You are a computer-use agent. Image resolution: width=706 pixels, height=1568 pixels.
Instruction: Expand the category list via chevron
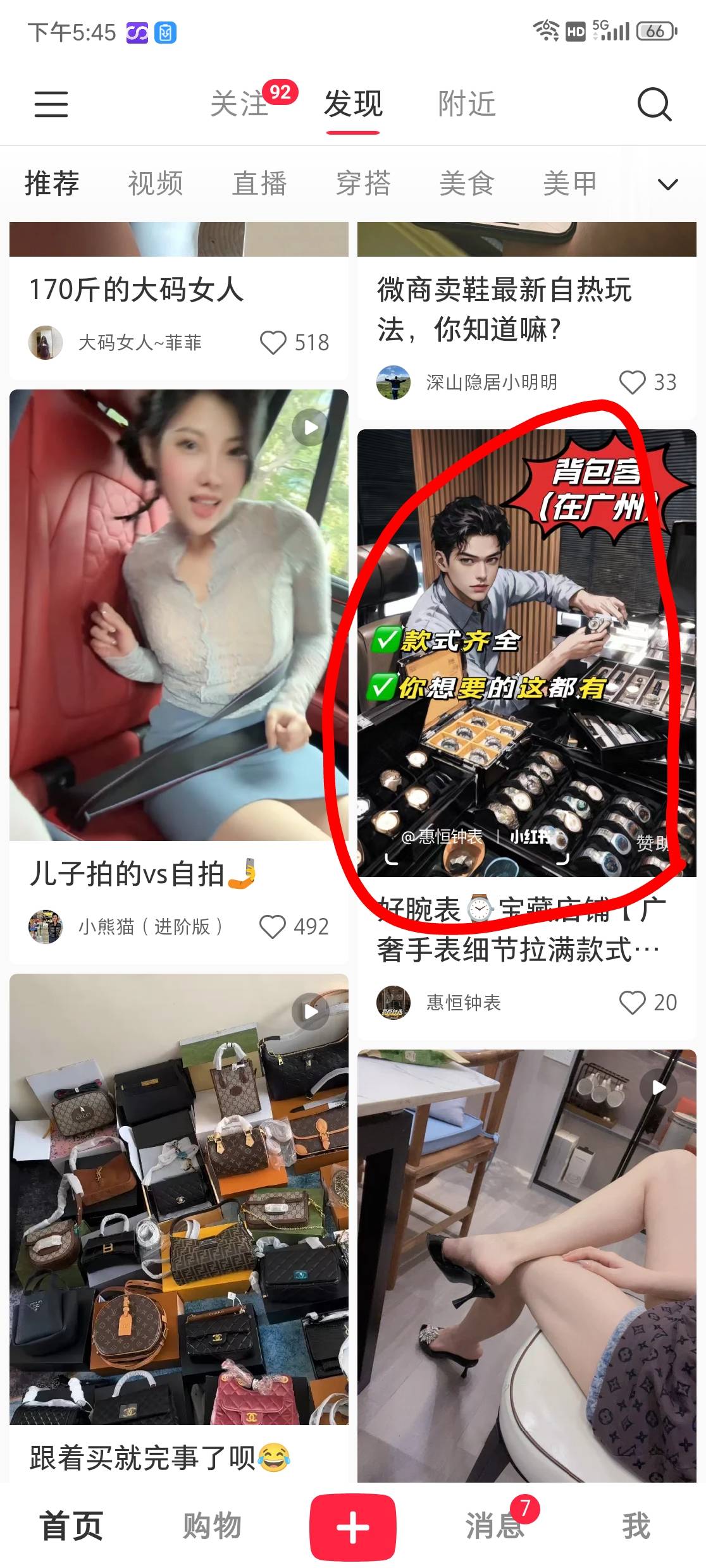click(x=667, y=183)
